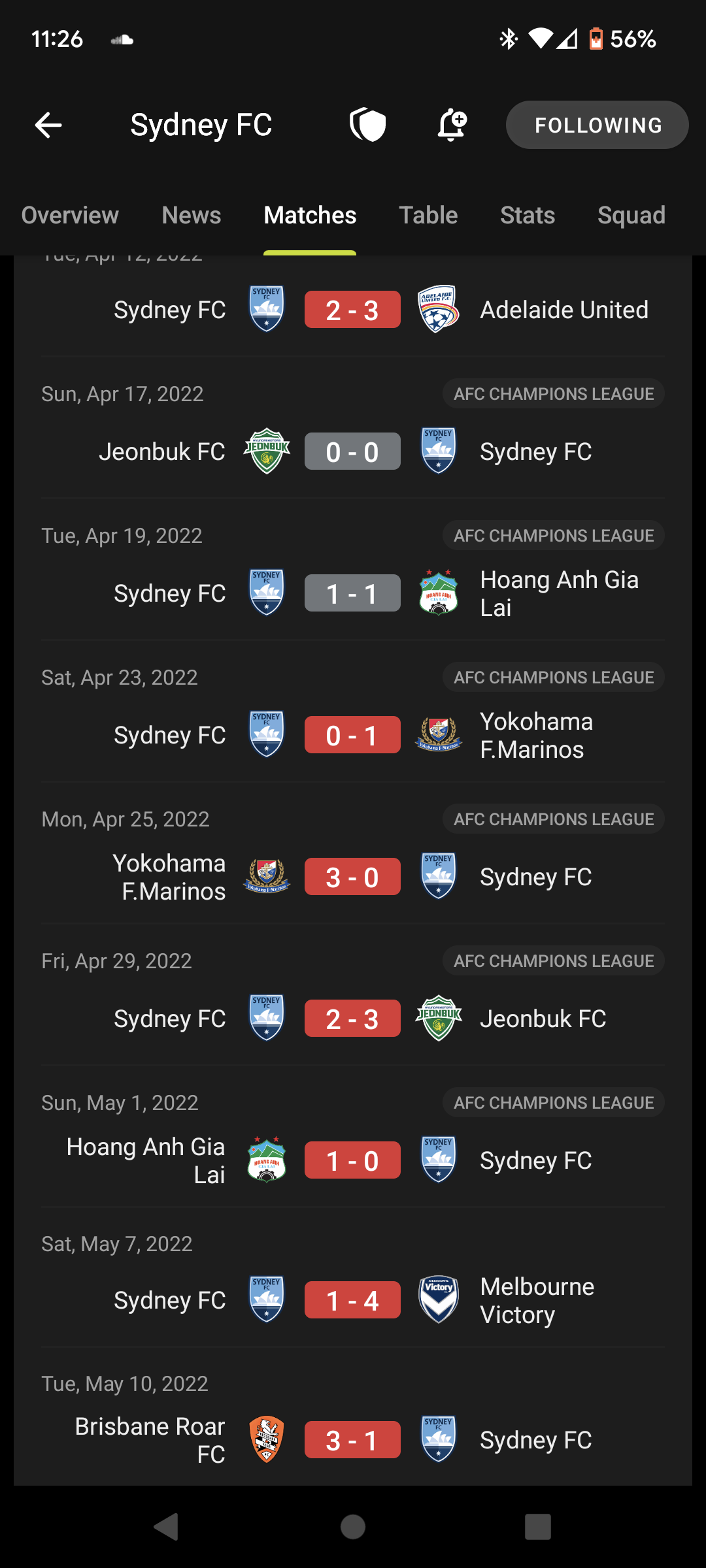The height and width of the screenshot is (1568, 706).
Task: Open the Hoang Anh Gia Lai 1-0 match
Action: click(353, 1137)
